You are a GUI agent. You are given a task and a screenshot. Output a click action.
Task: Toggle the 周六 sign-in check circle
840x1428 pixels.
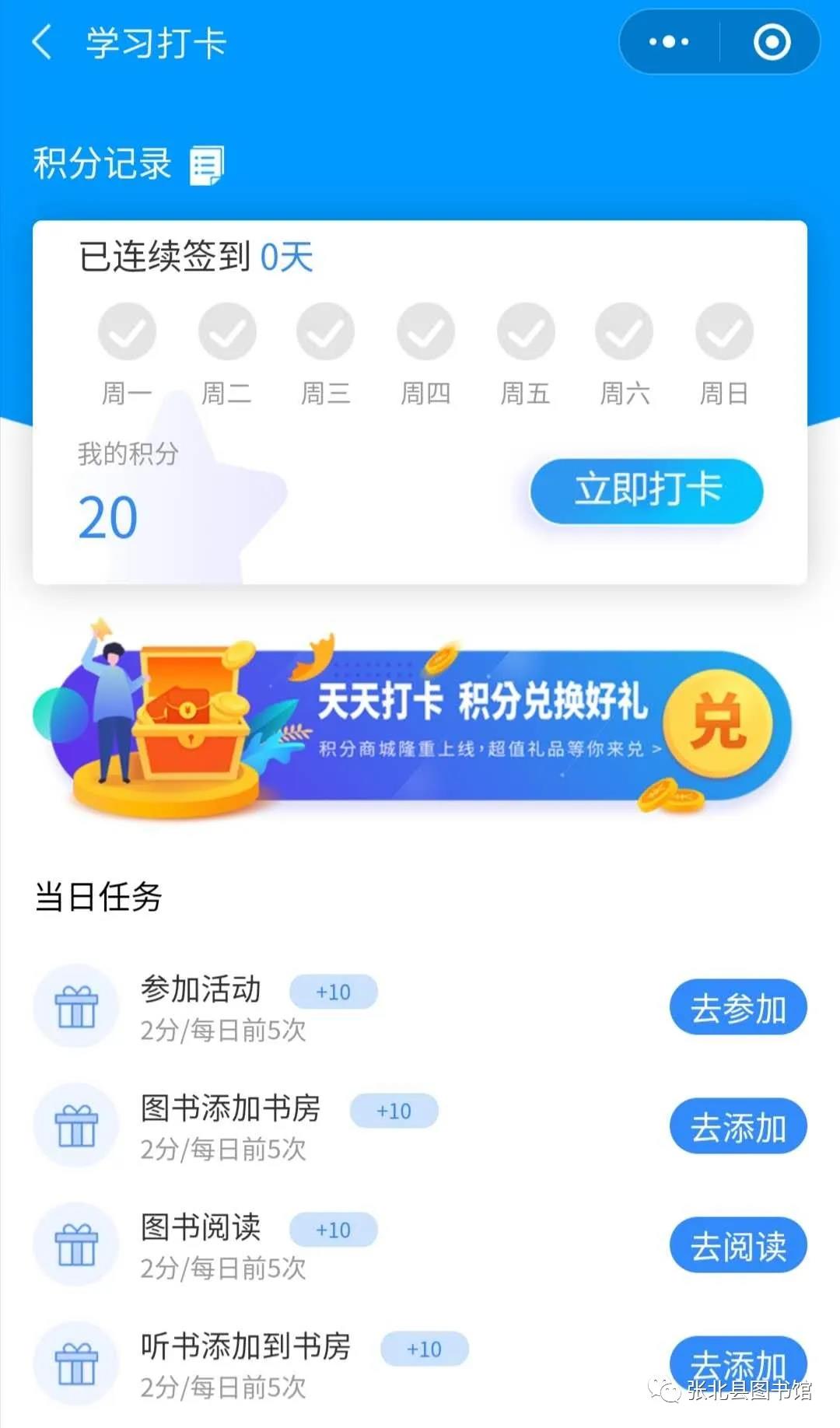click(x=625, y=331)
